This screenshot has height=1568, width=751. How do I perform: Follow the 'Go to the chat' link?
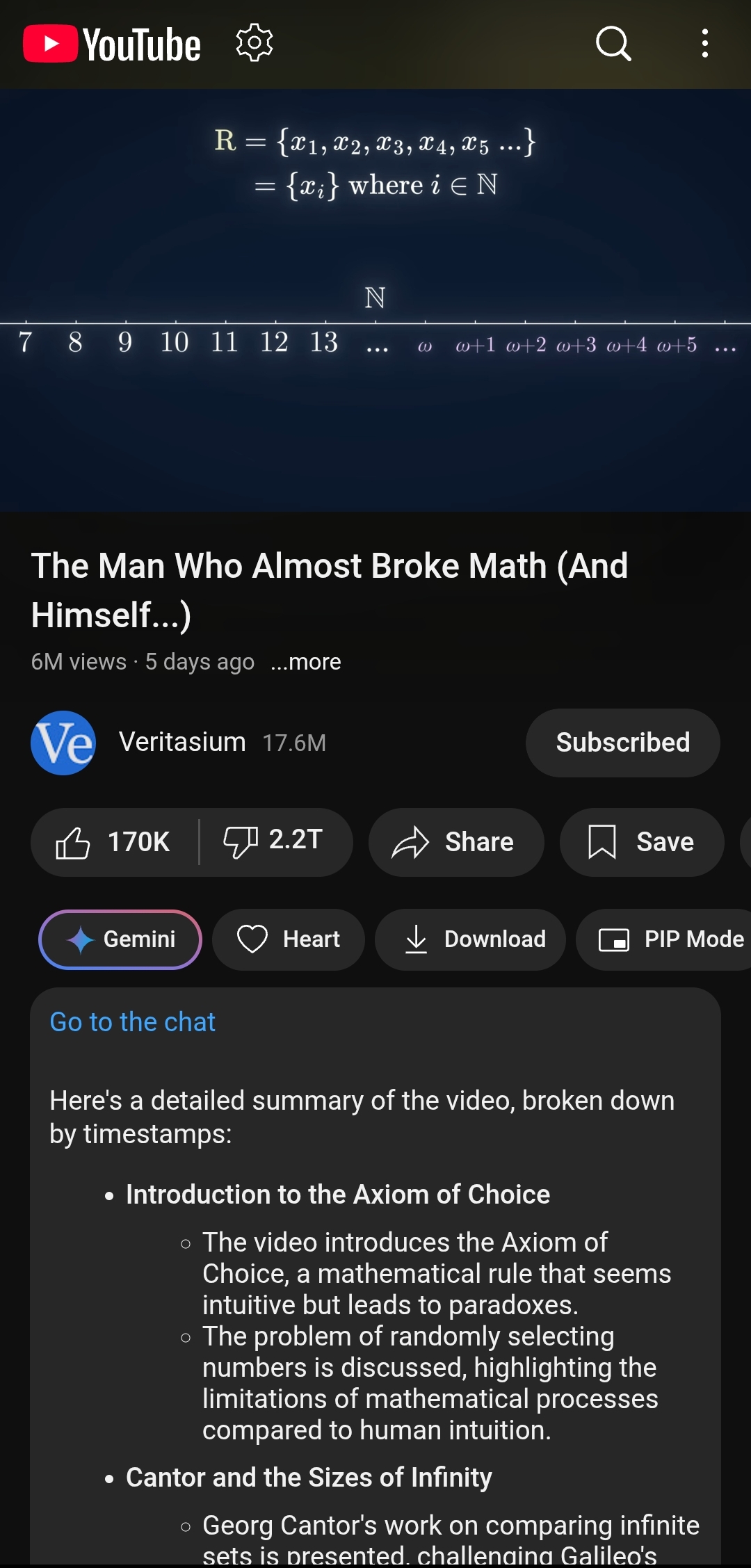(132, 1022)
